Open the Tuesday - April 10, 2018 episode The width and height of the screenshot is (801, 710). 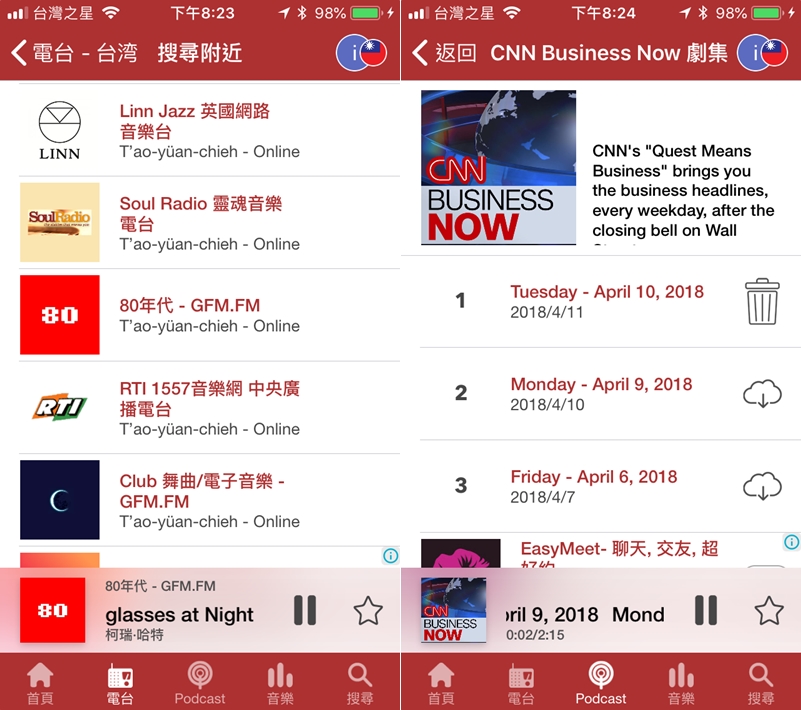[606, 301]
